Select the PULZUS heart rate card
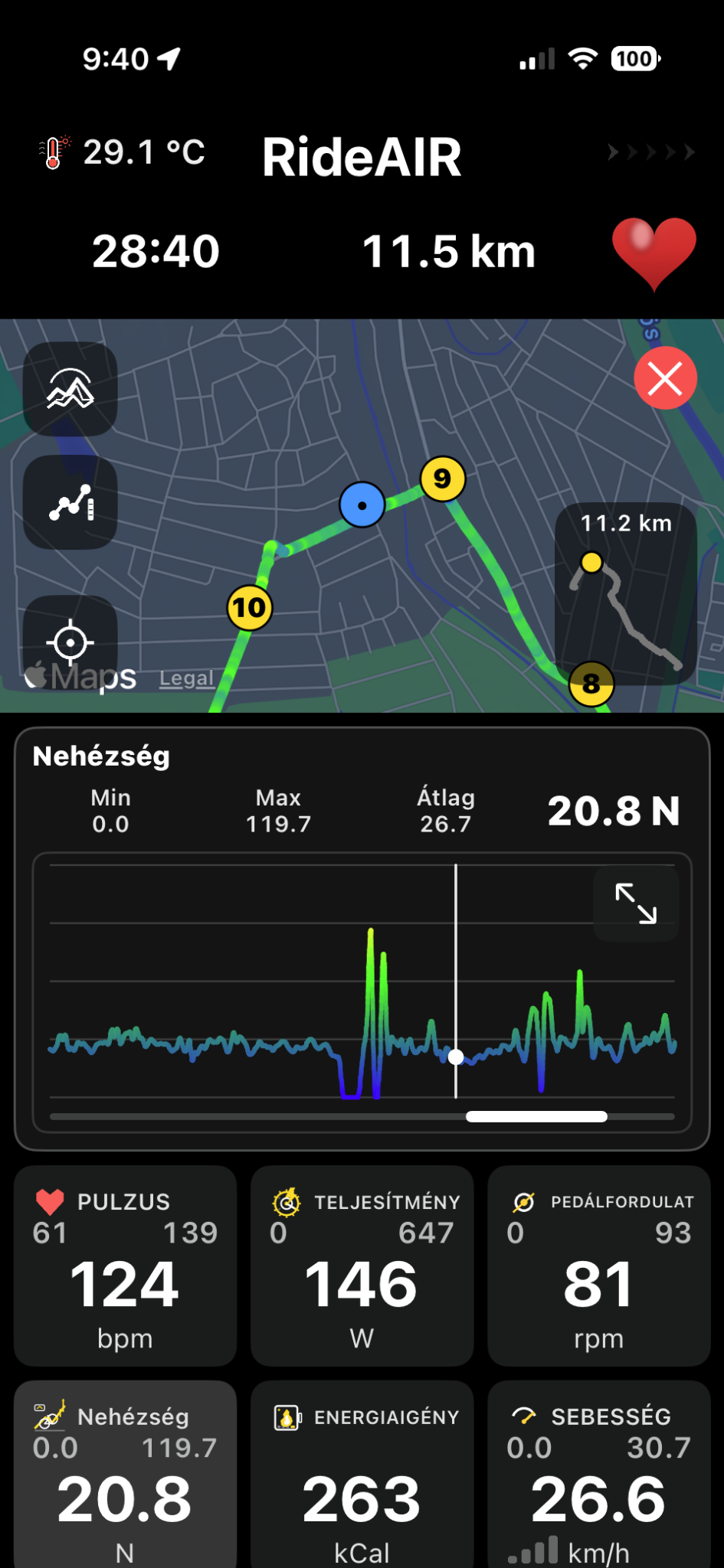Image resolution: width=724 pixels, height=1568 pixels. [x=125, y=1266]
